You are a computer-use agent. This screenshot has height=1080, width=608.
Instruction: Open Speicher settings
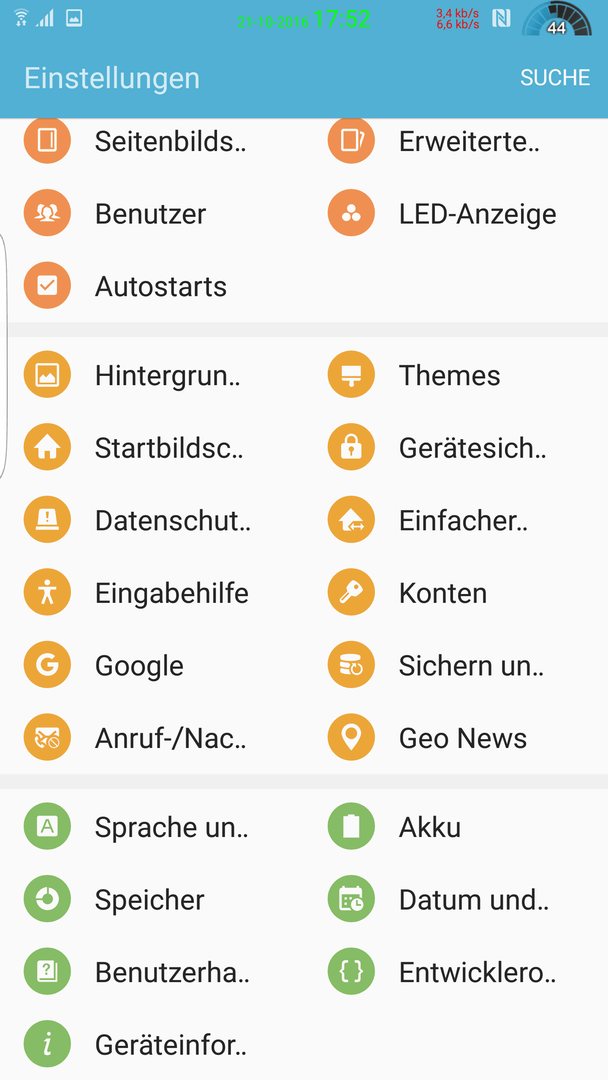click(x=151, y=900)
